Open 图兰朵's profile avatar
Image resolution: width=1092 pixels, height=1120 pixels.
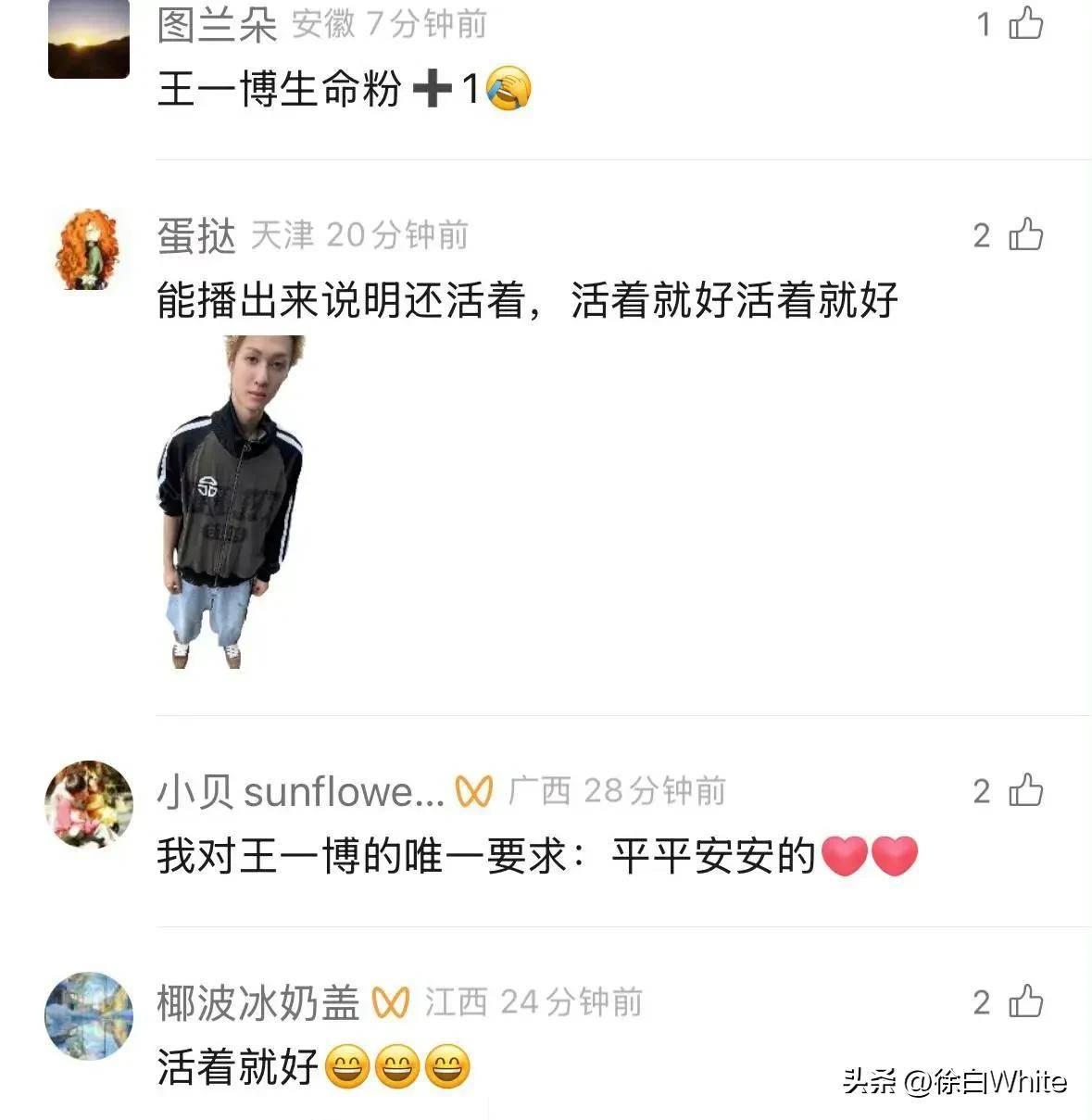[89, 40]
